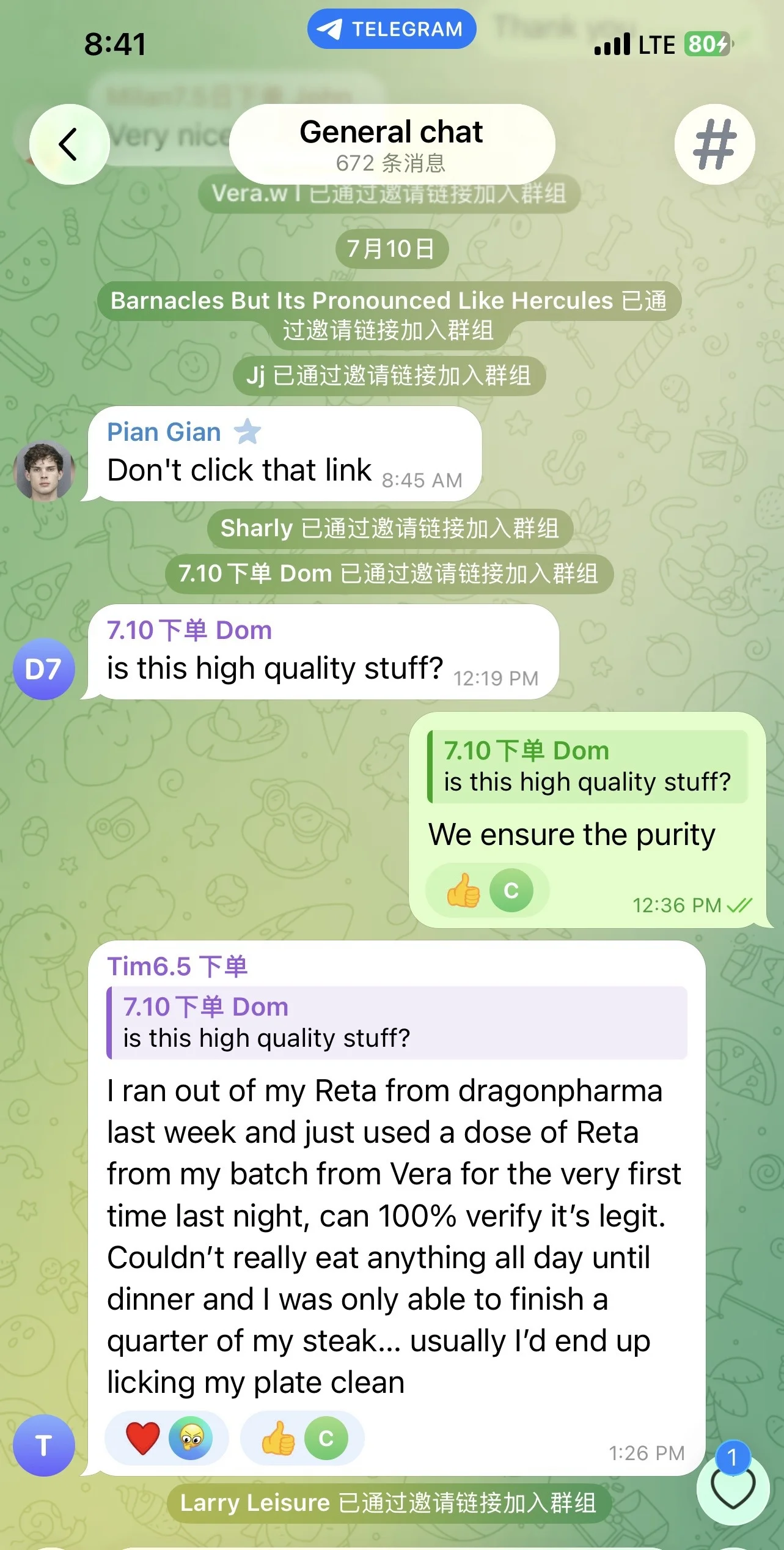The image size is (784, 1550).
Task: Open Pian Gian's profile photo
Action: coord(44,471)
